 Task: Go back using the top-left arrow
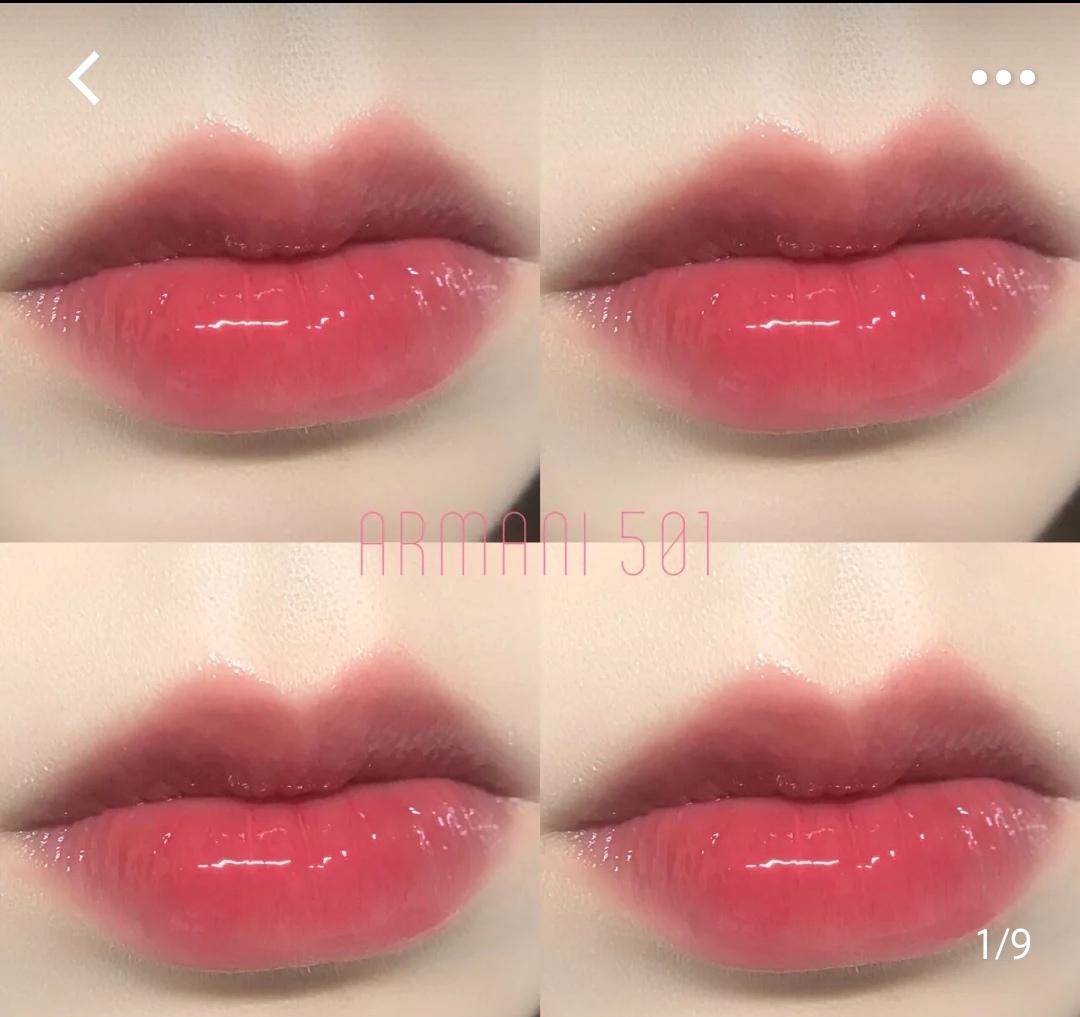84,78
